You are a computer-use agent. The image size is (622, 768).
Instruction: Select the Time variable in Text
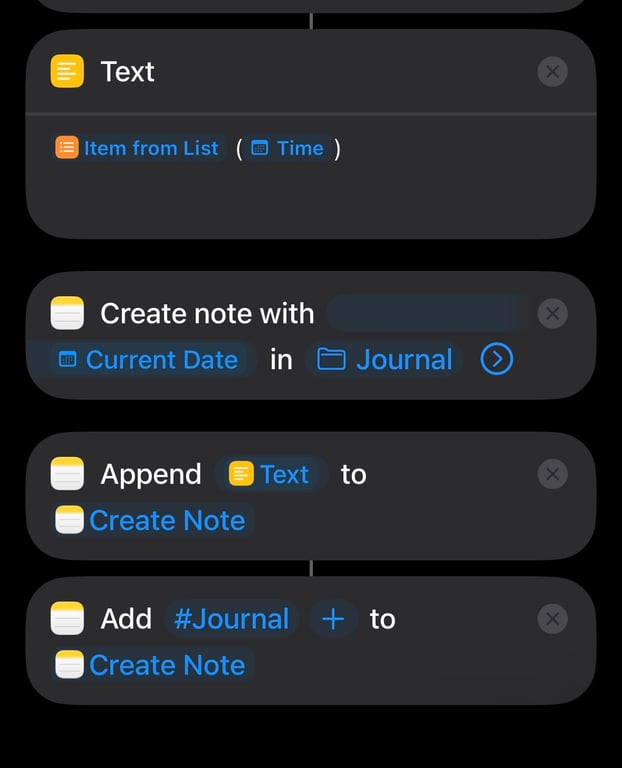(x=288, y=148)
